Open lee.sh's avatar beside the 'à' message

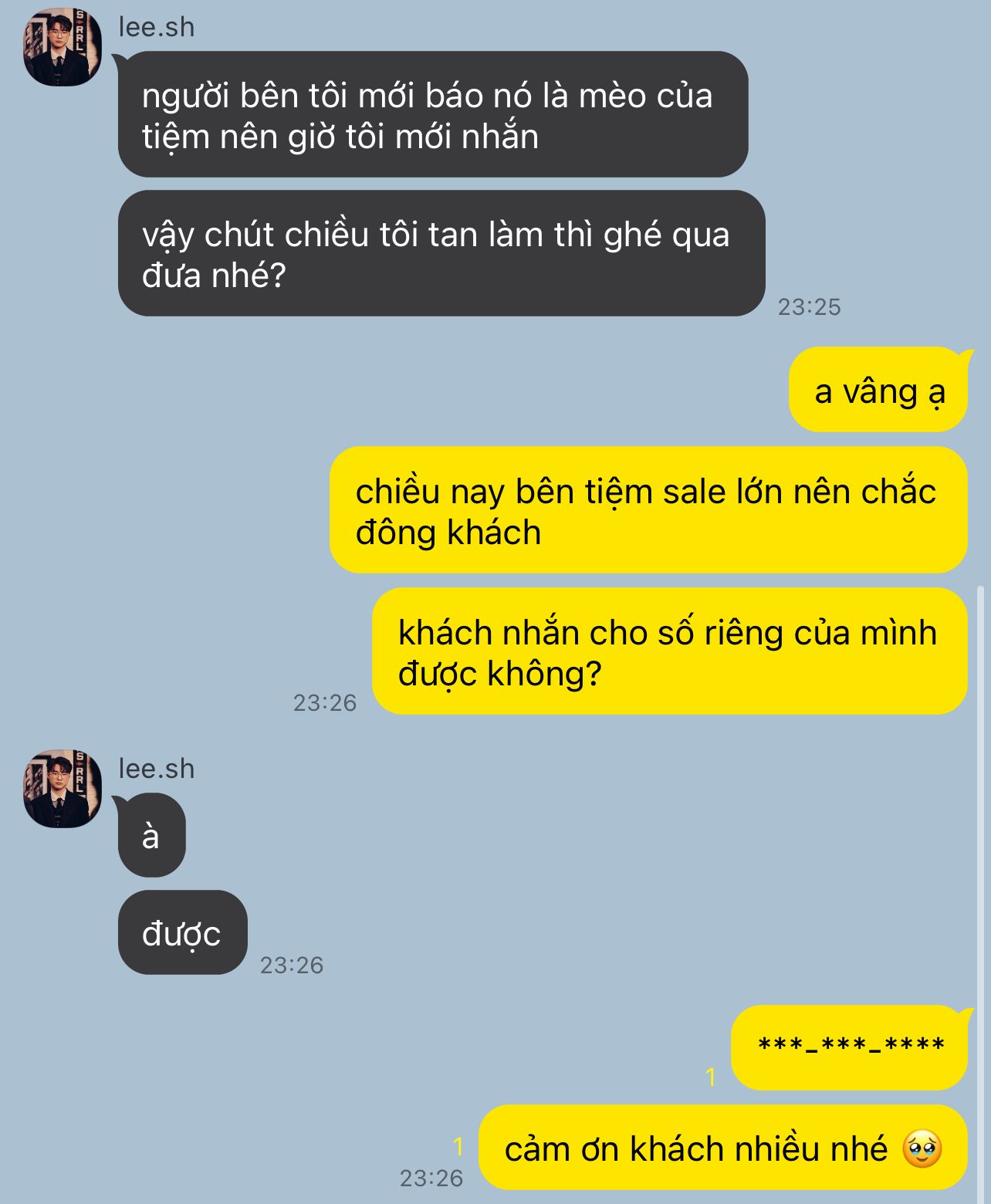(63, 789)
